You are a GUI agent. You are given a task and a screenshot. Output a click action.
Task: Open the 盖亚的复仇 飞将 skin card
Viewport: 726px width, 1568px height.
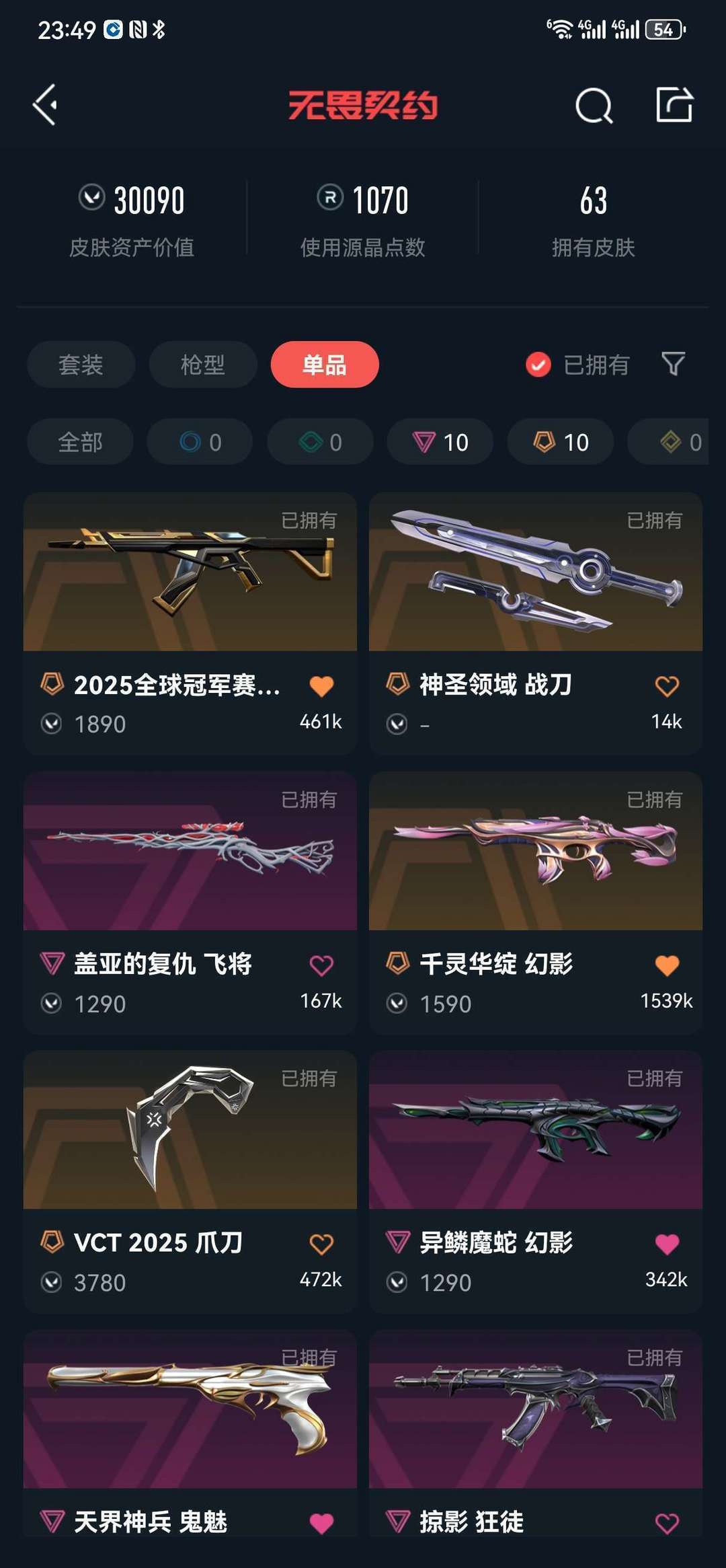tap(190, 851)
